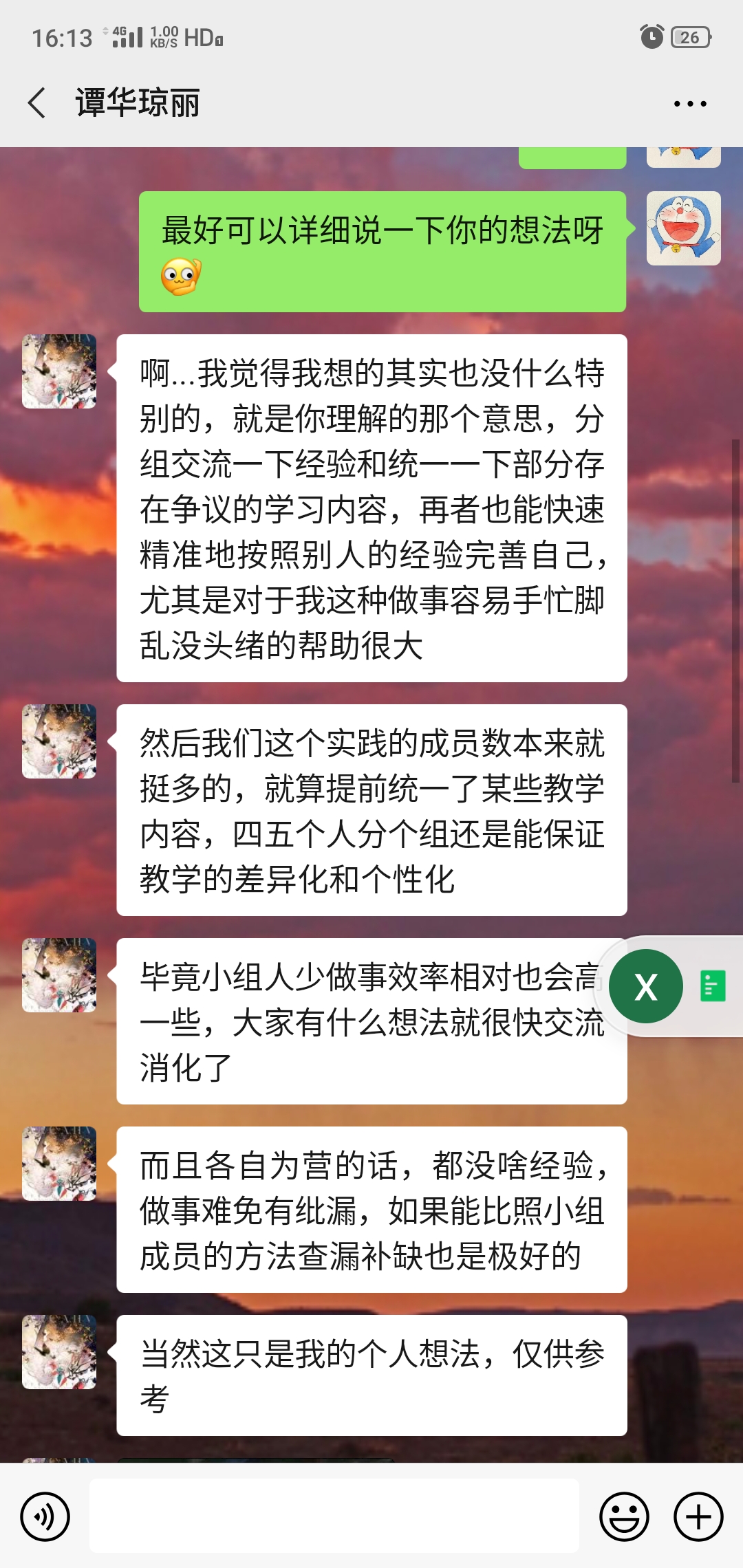Screen dimensions: 743x1568
Task: Open chat settings via the three-dot menu
Action: pos(690,103)
